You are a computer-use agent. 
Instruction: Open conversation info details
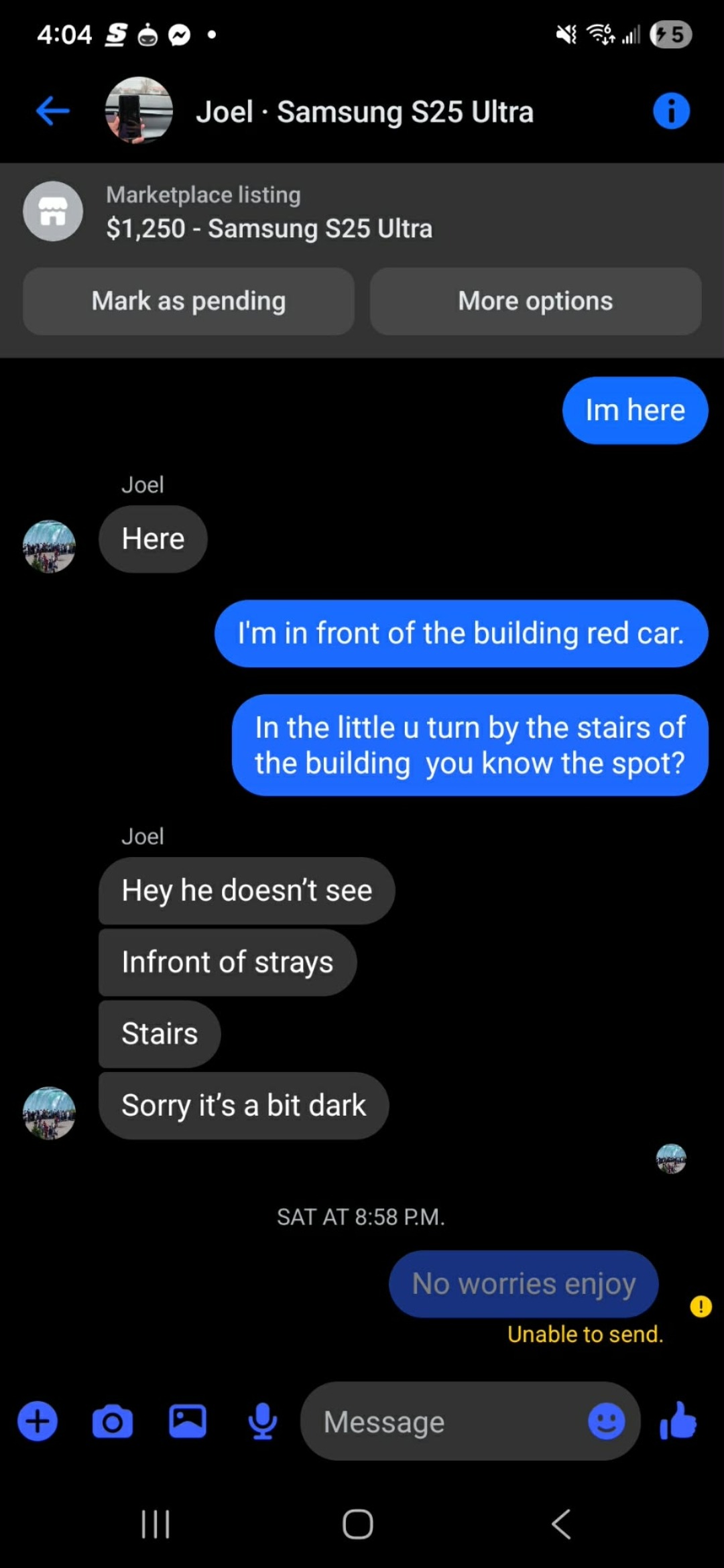coord(671,111)
